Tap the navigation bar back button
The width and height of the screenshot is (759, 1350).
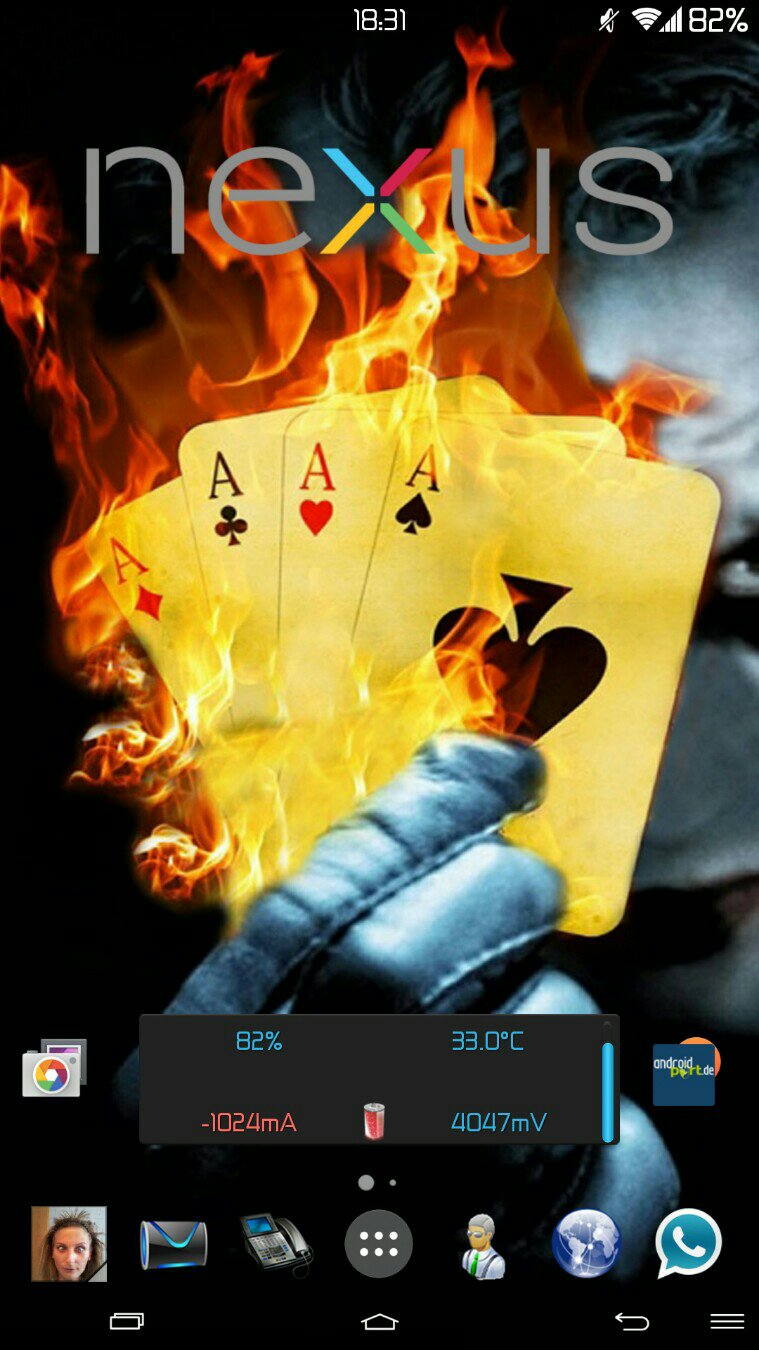[631, 1321]
